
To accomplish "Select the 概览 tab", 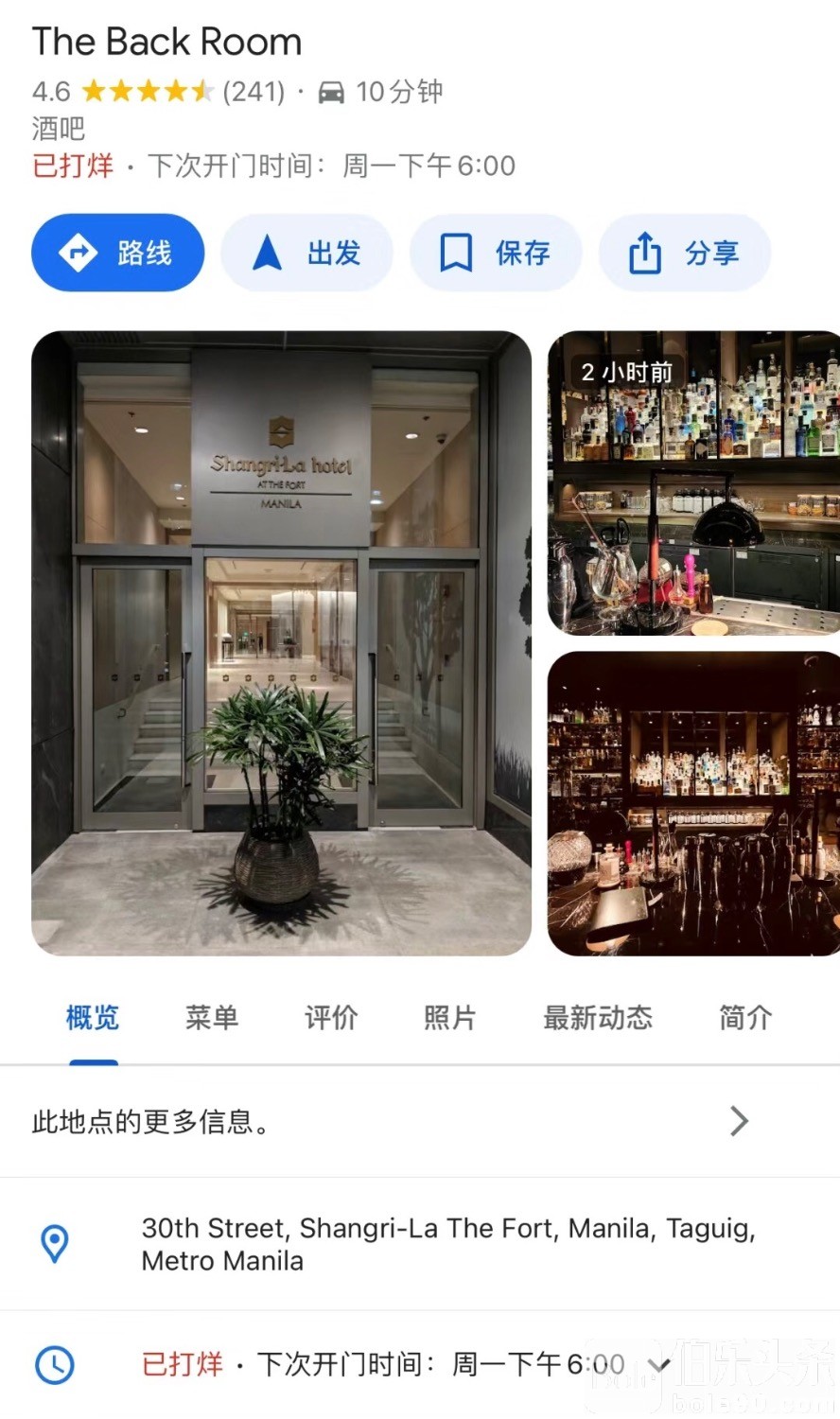I will tap(93, 1018).
